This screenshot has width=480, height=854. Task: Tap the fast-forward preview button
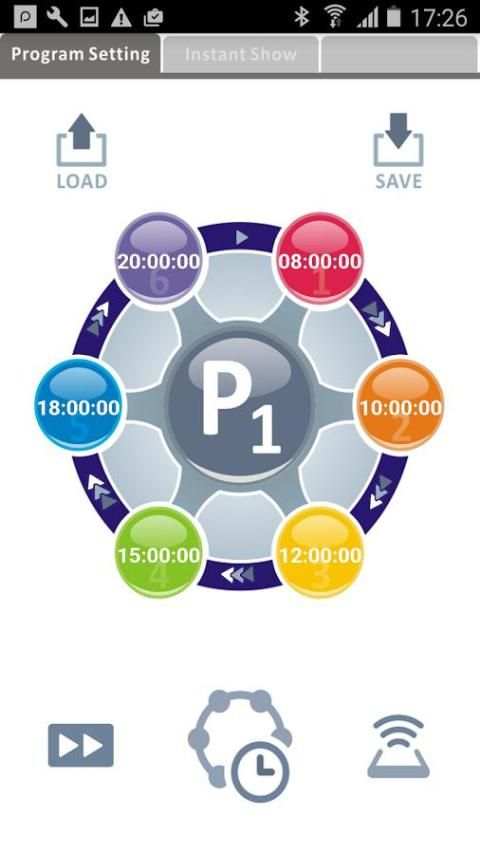click(x=81, y=745)
